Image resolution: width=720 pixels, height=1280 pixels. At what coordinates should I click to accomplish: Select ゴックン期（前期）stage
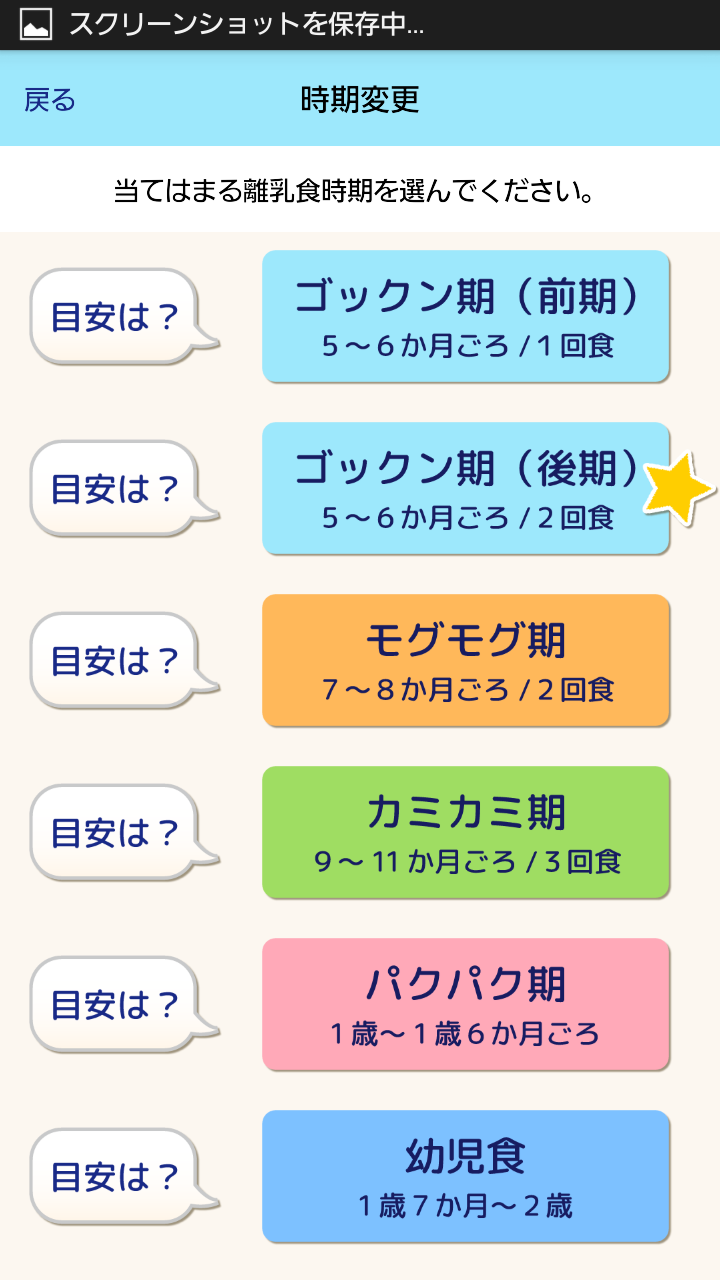(x=466, y=316)
